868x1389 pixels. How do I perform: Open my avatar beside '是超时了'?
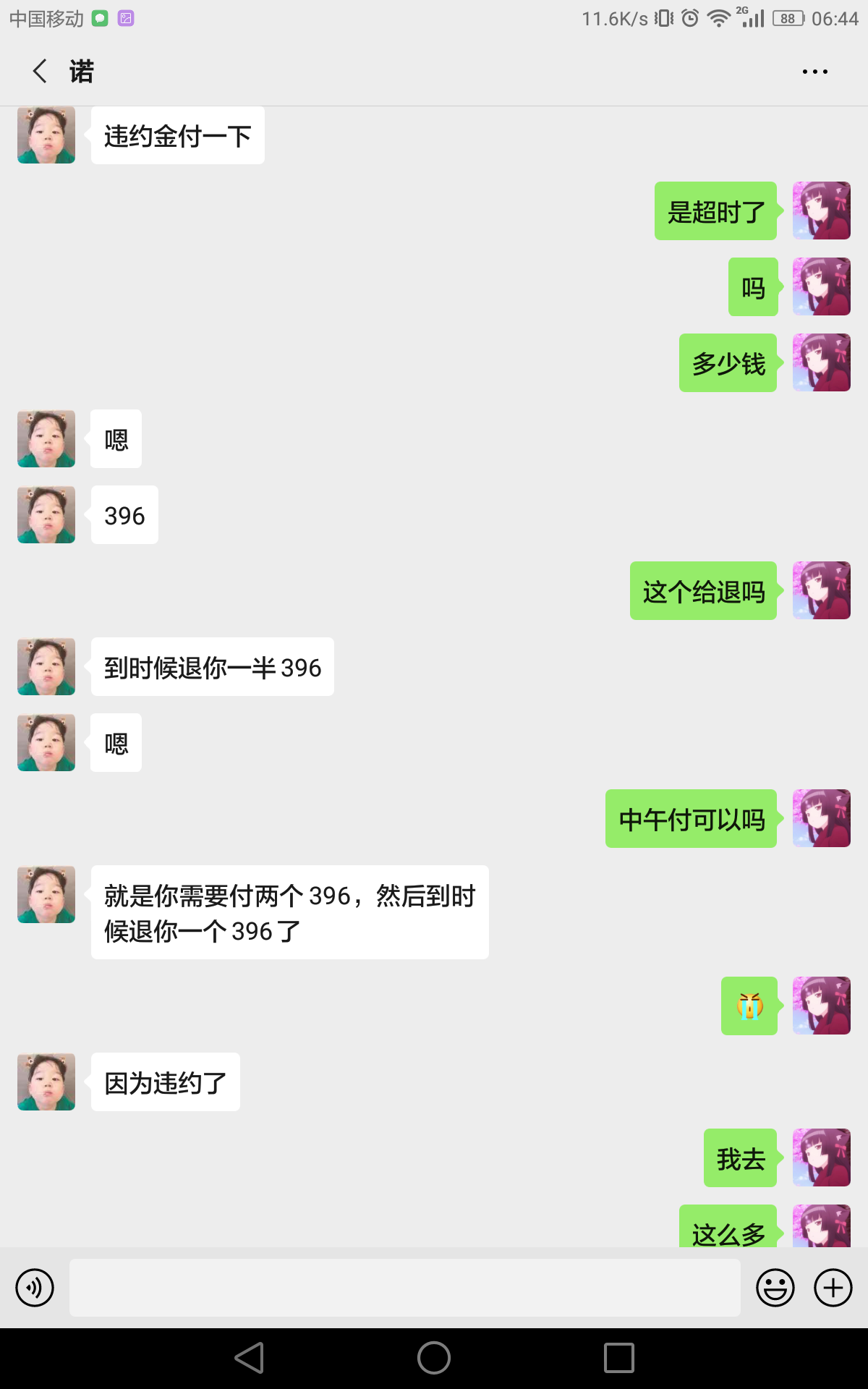(822, 211)
